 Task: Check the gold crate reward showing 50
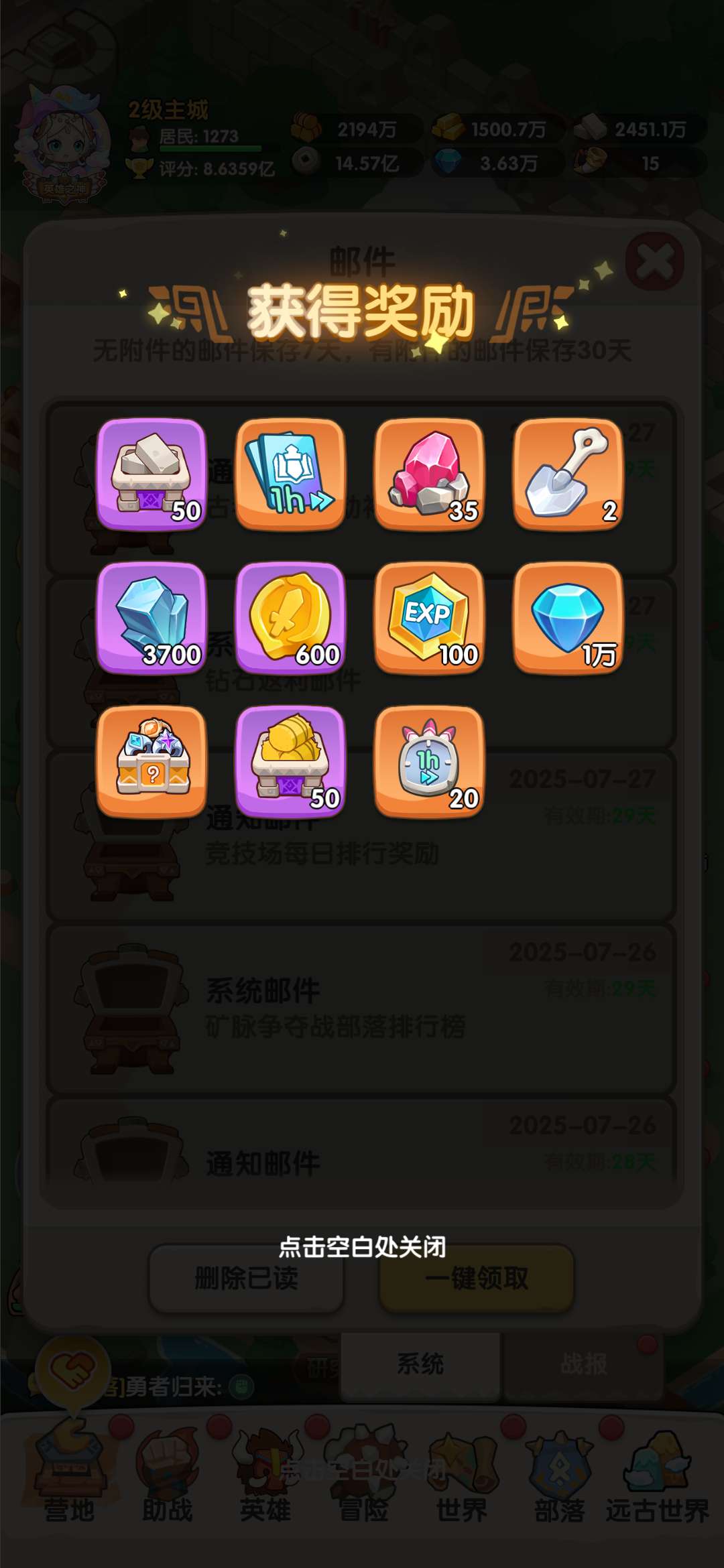(x=290, y=761)
